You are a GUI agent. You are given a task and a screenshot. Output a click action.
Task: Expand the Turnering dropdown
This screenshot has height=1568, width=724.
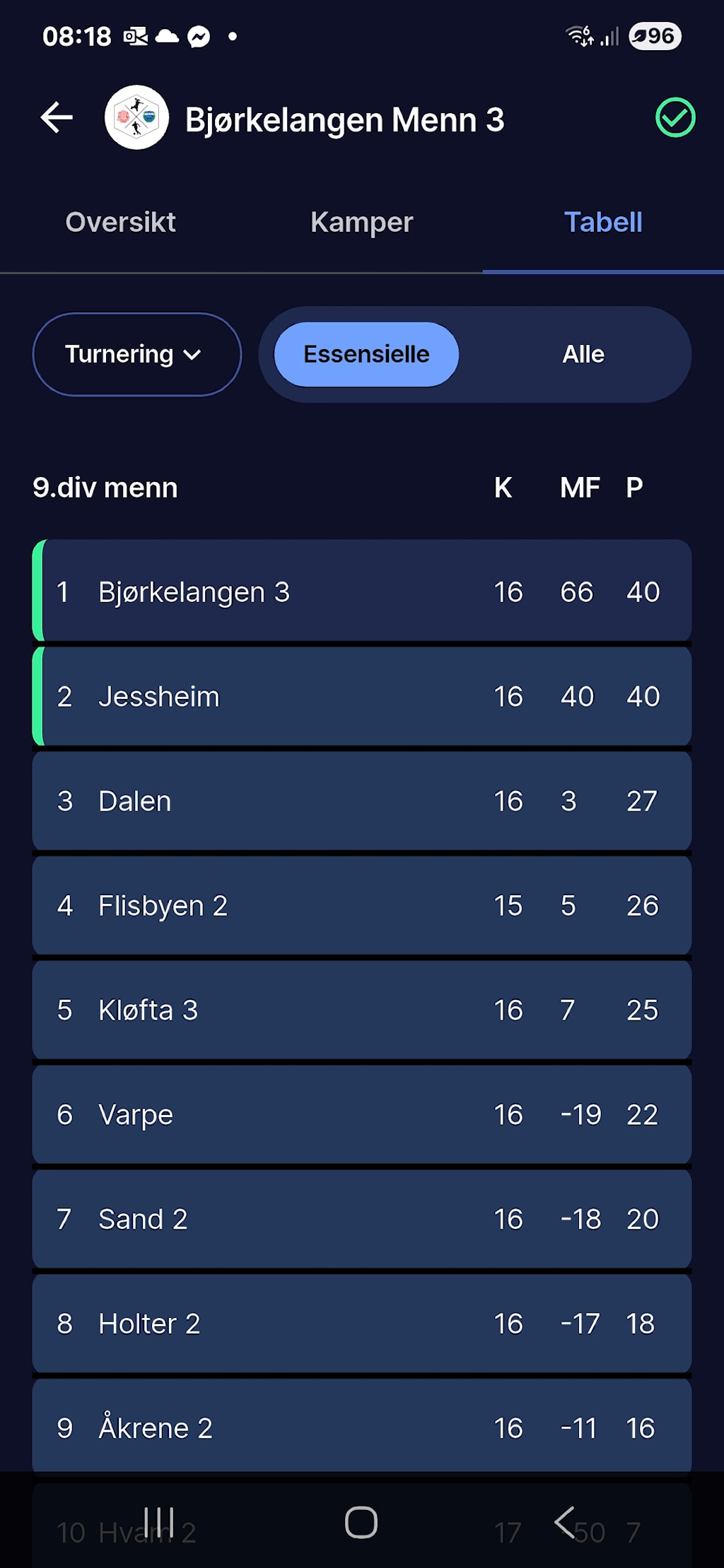click(x=136, y=354)
